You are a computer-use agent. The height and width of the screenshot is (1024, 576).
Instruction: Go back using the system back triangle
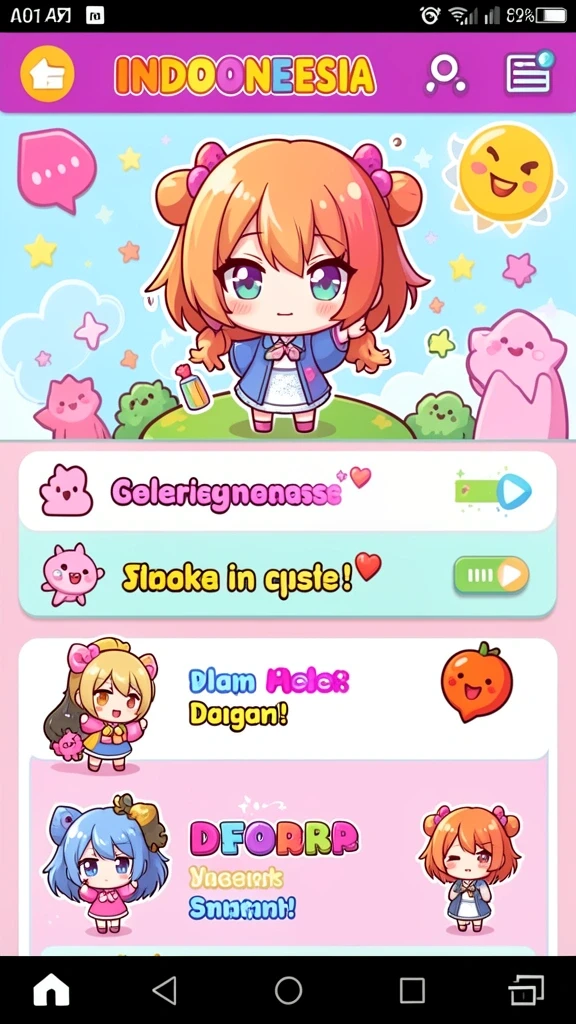click(164, 990)
